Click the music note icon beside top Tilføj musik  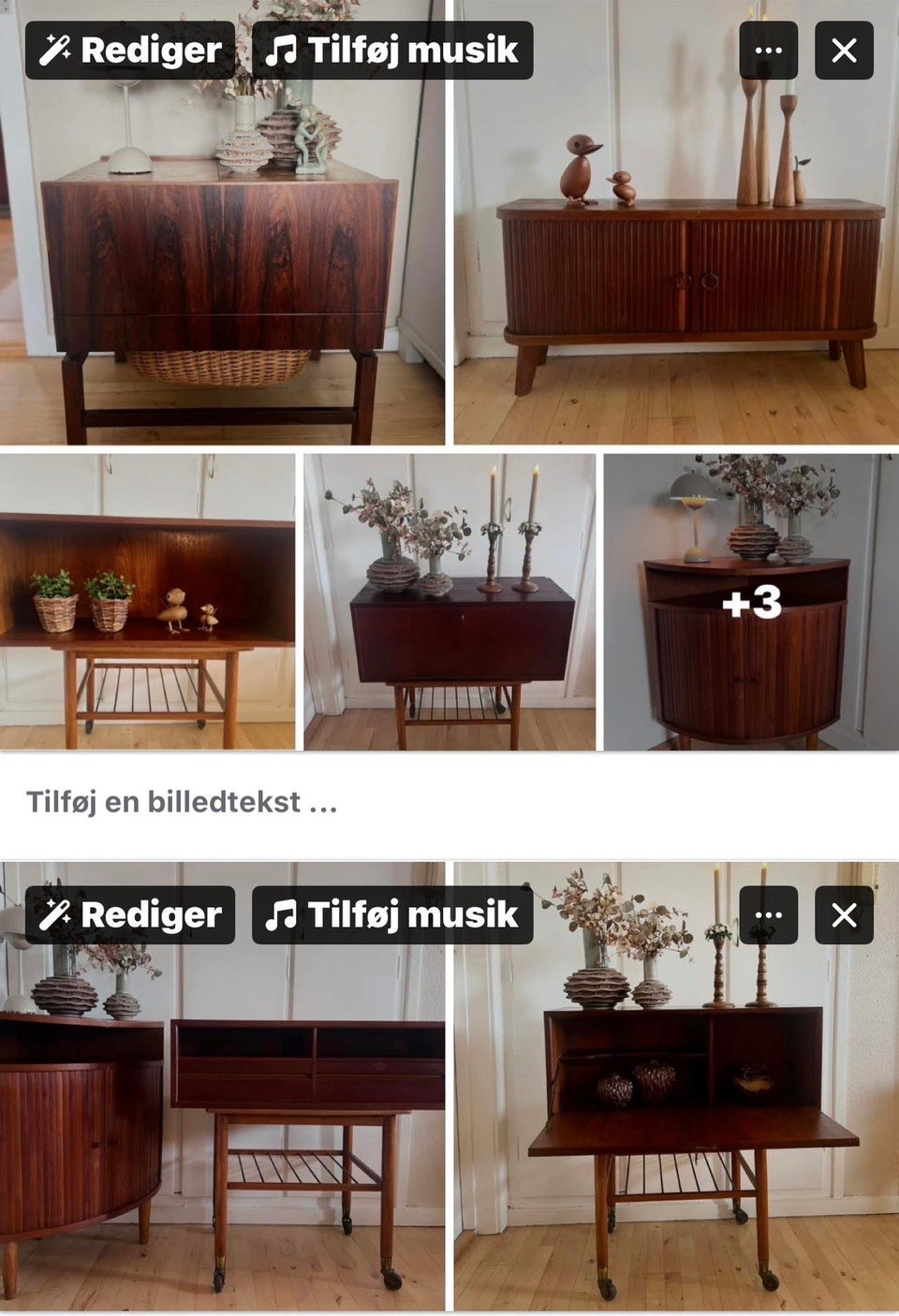coord(283,51)
